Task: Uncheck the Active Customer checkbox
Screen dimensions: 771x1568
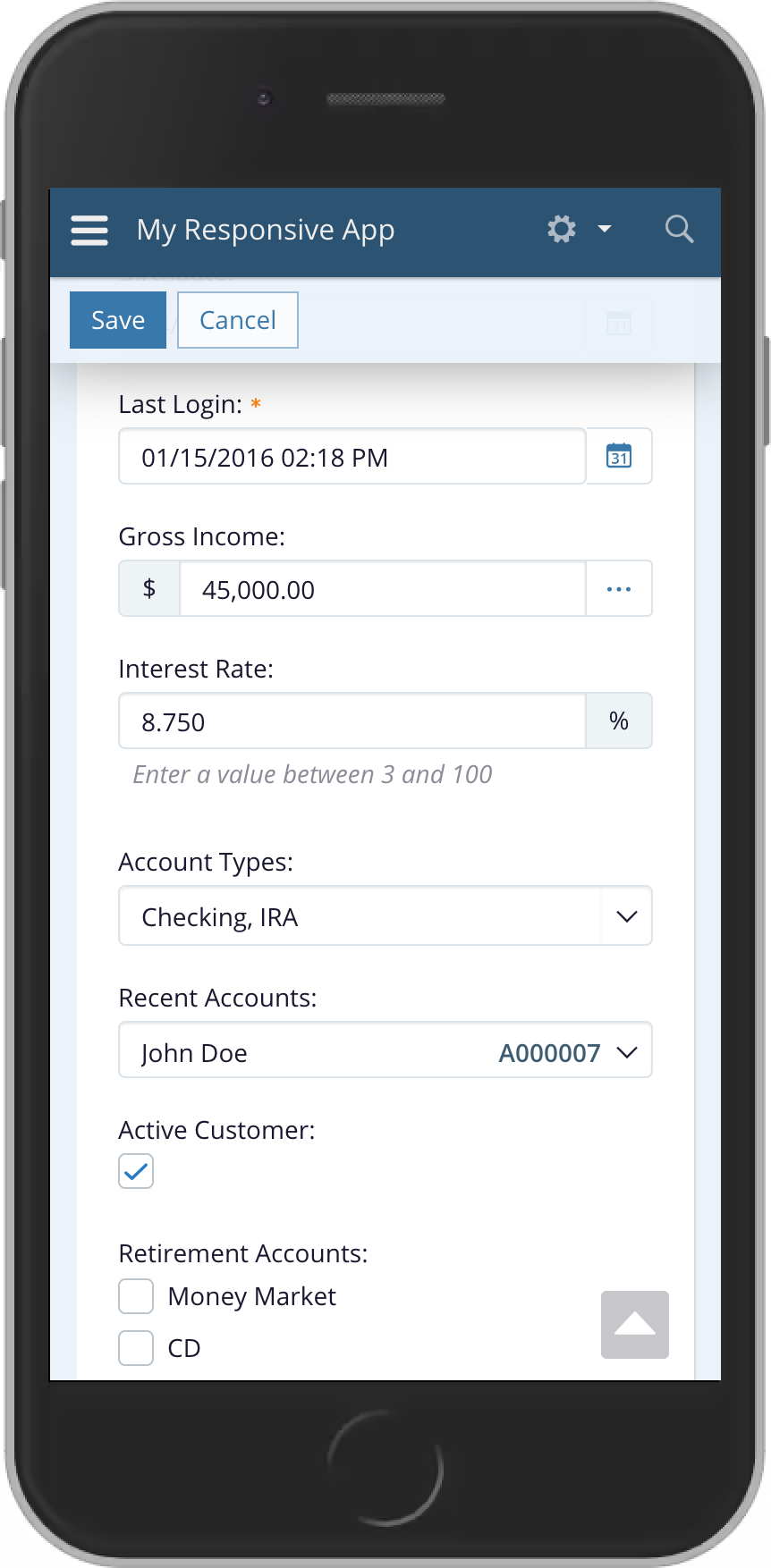Action: point(136,1171)
